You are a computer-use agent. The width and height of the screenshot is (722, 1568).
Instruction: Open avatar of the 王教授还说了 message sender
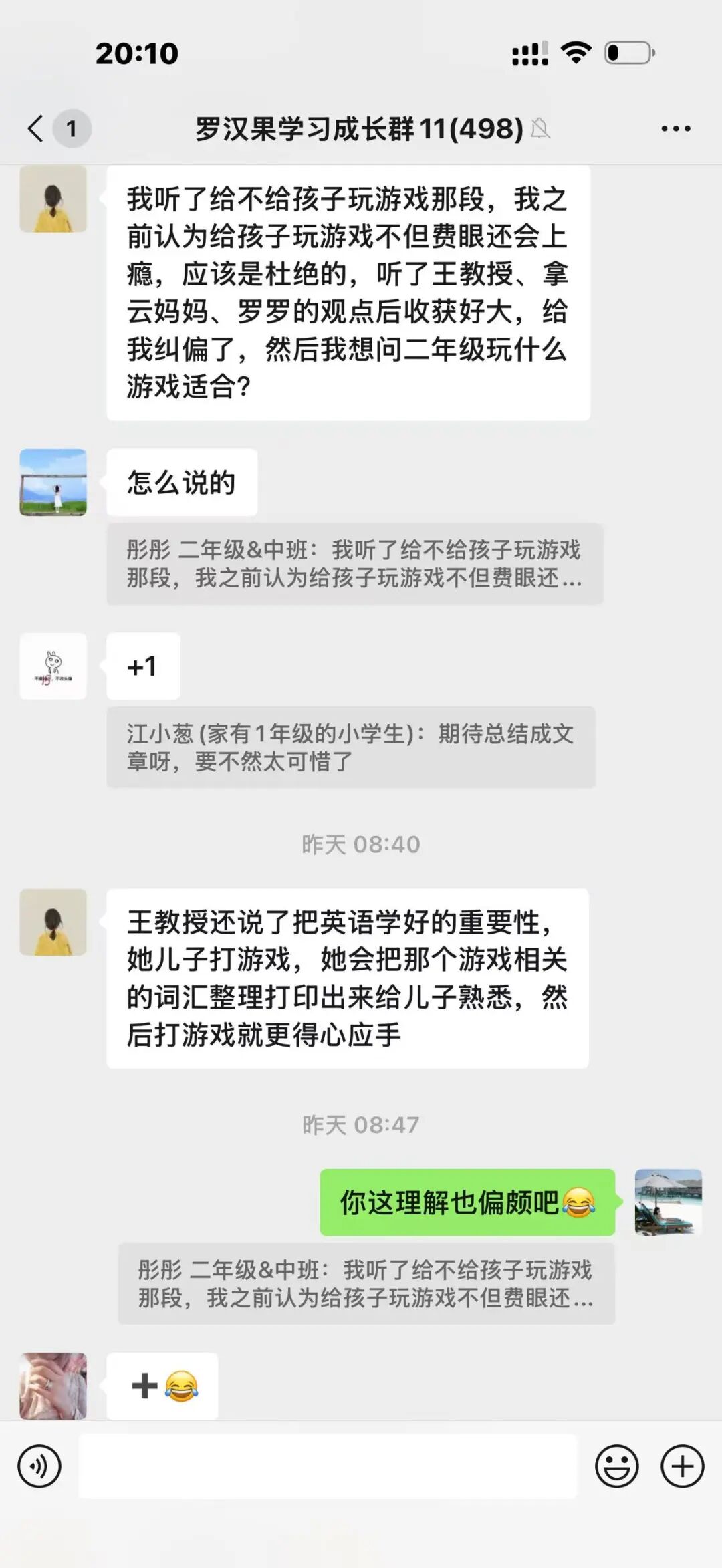pyautogui.click(x=53, y=922)
